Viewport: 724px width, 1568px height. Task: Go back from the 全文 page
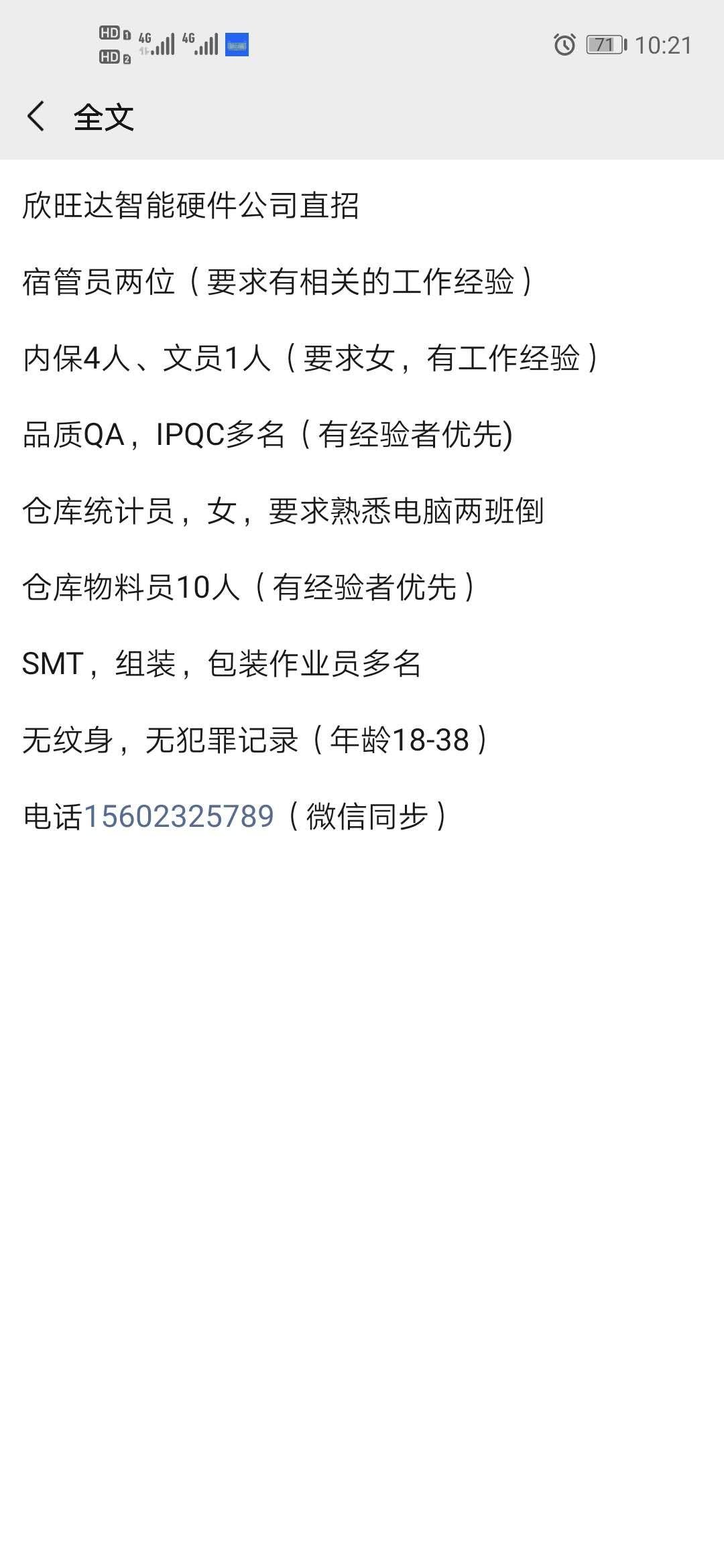coord(36,117)
